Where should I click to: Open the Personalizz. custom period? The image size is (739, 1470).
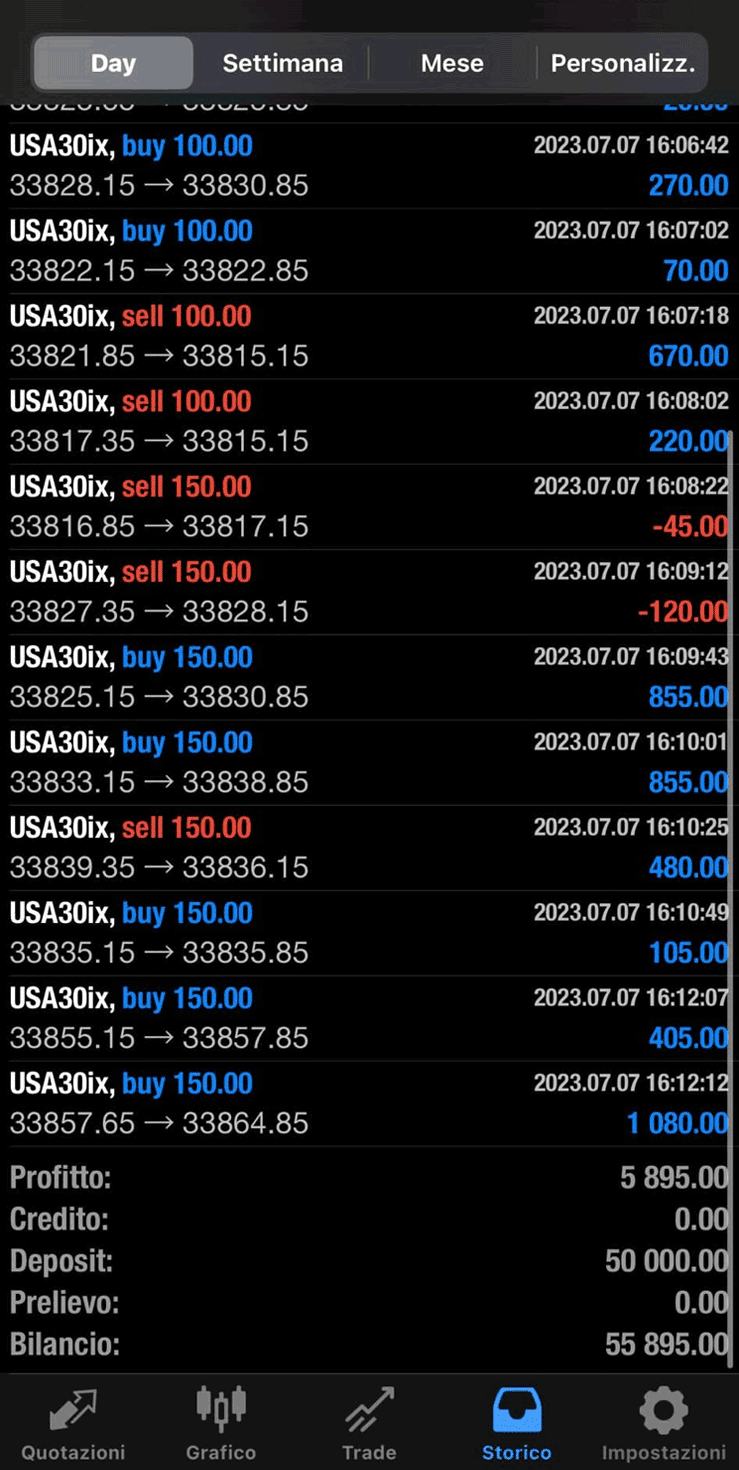[622, 63]
